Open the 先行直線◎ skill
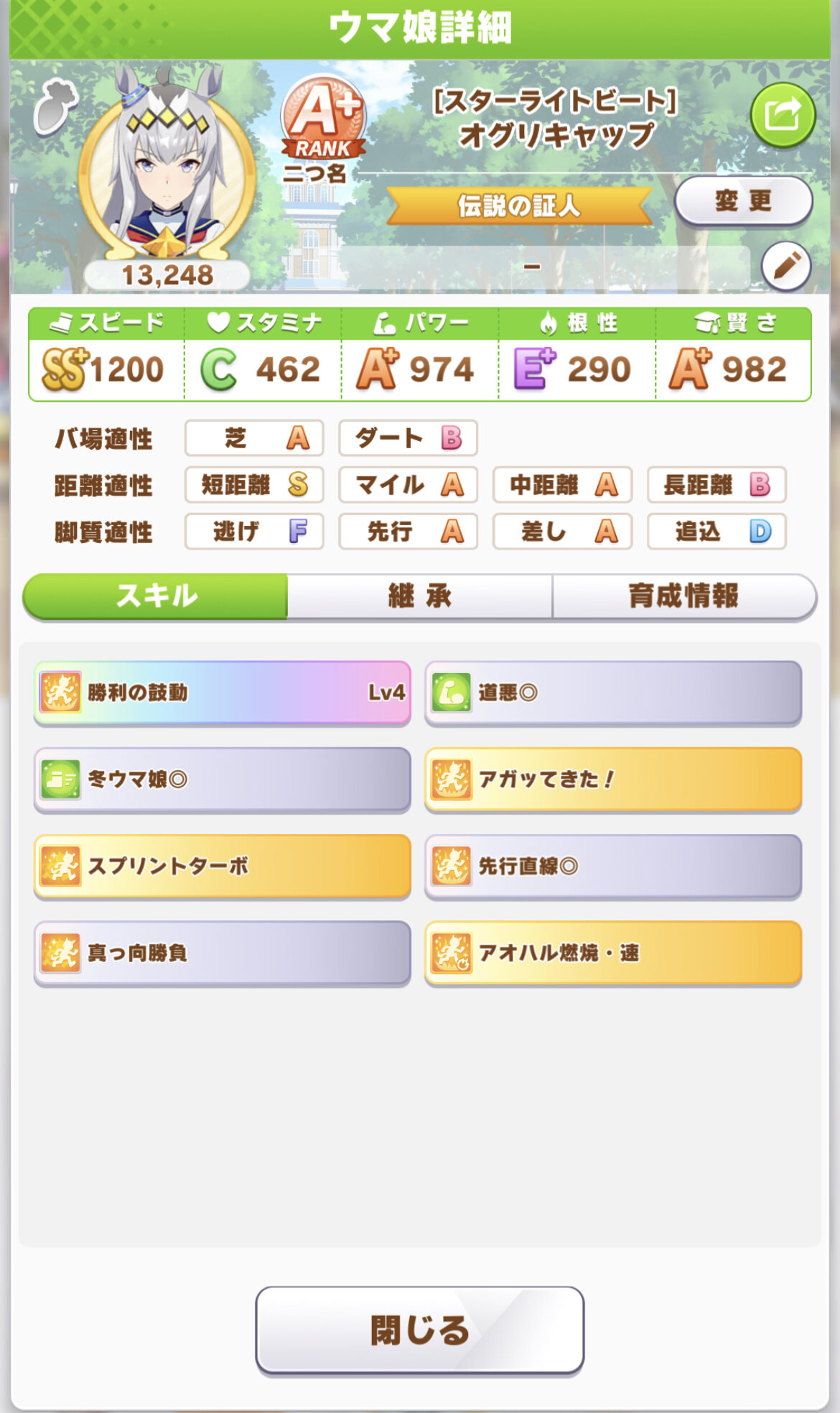Viewport: 840px width, 1413px height. pos(613,866)
